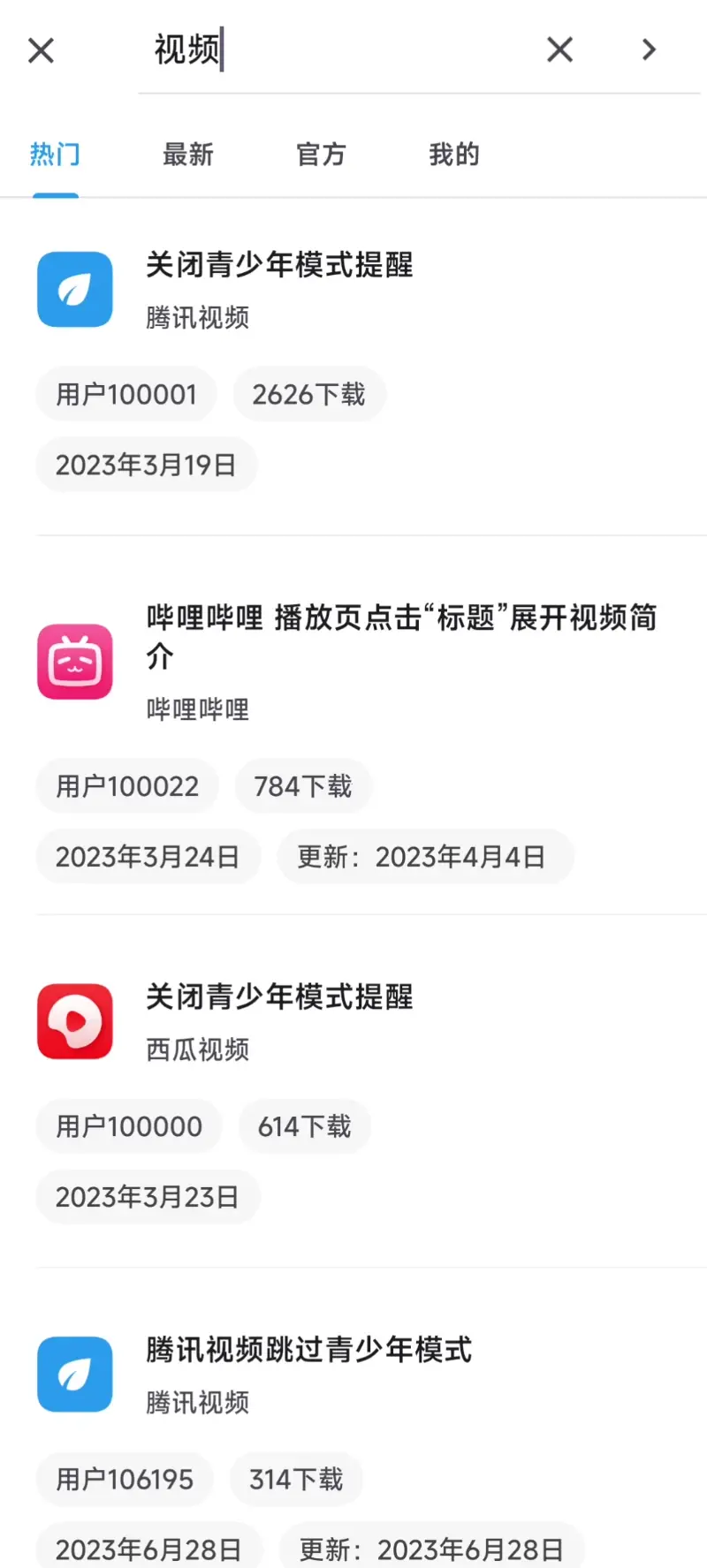Clear the search text 视频

point(559,49)
